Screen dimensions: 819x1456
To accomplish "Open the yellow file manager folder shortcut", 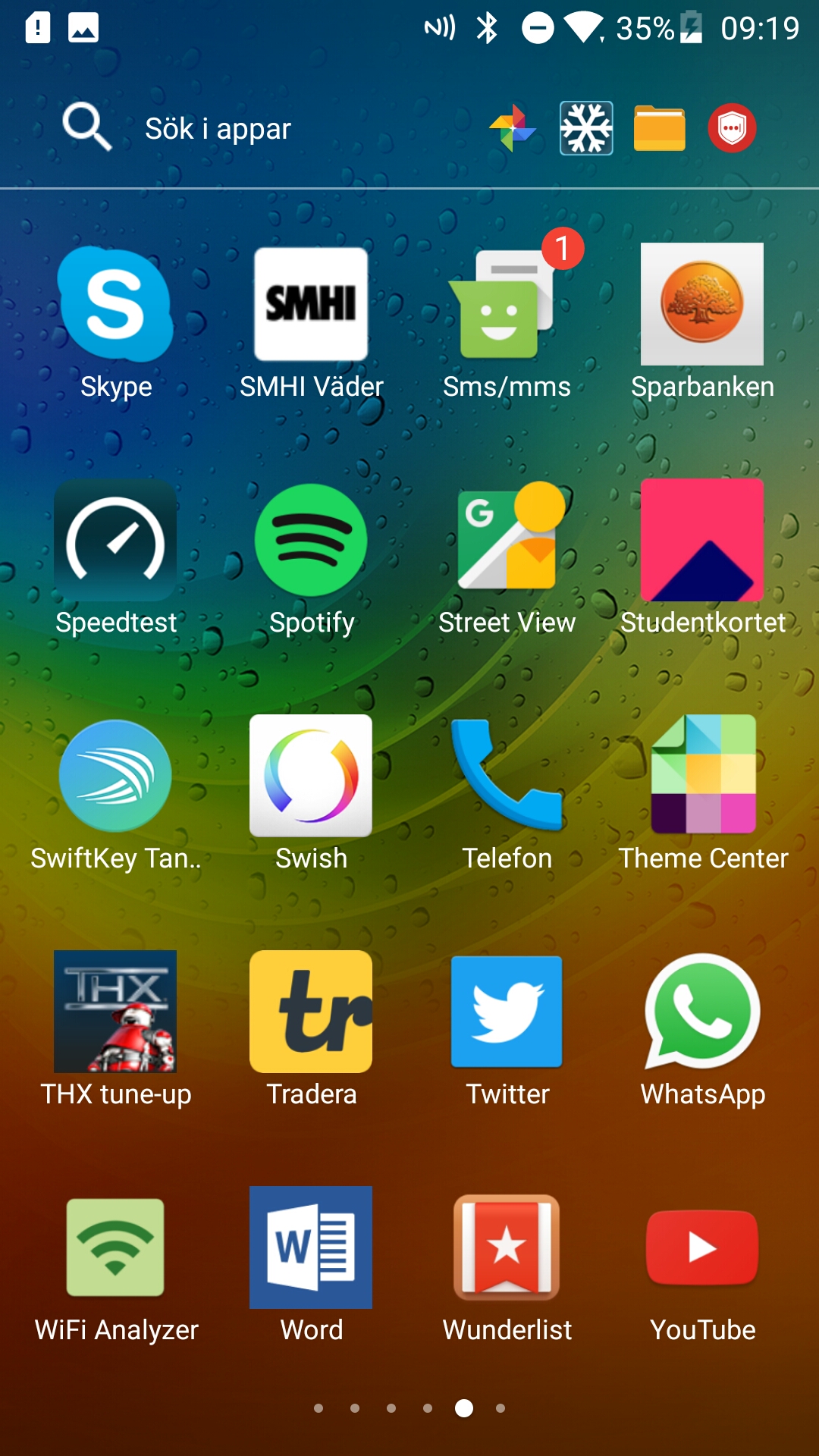I will click(659, 128).
